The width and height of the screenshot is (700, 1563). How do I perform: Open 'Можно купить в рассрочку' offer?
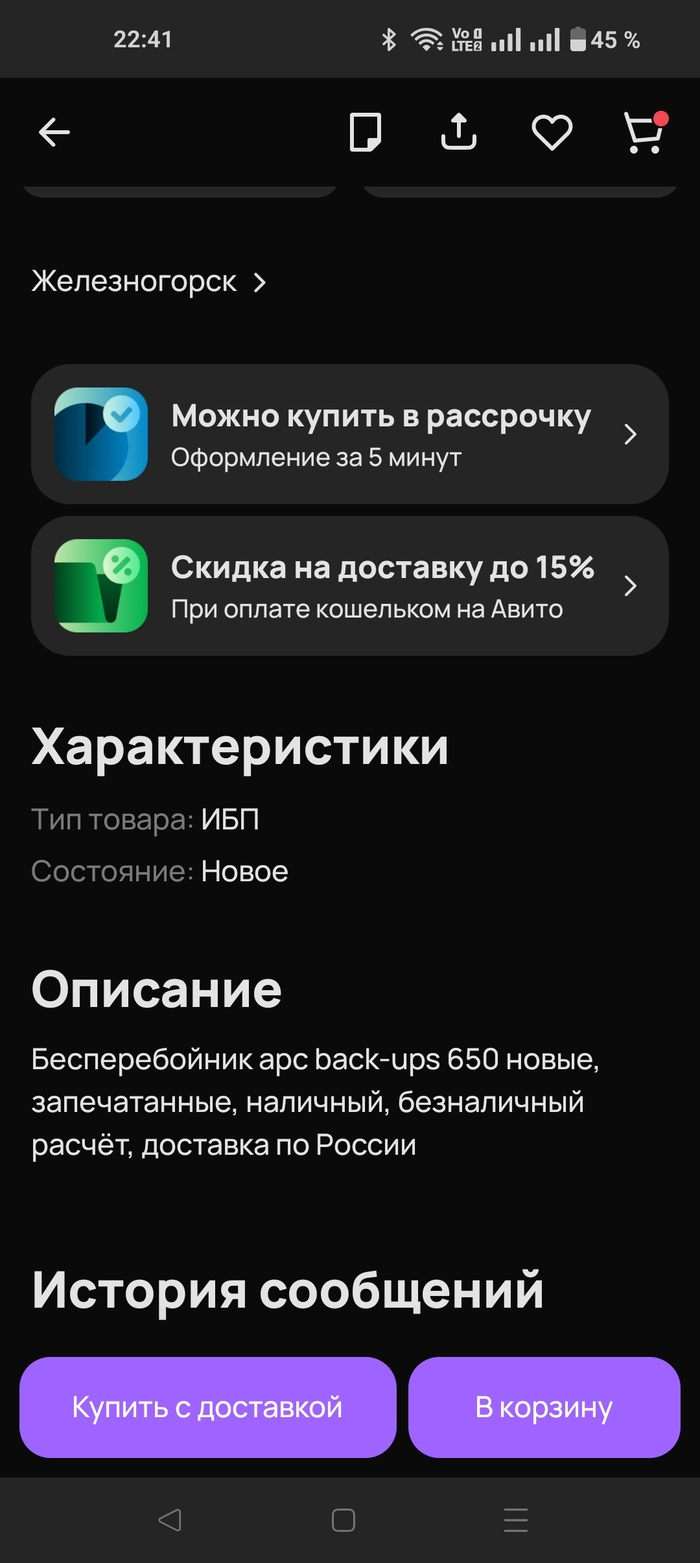click(x=350, y=434)
